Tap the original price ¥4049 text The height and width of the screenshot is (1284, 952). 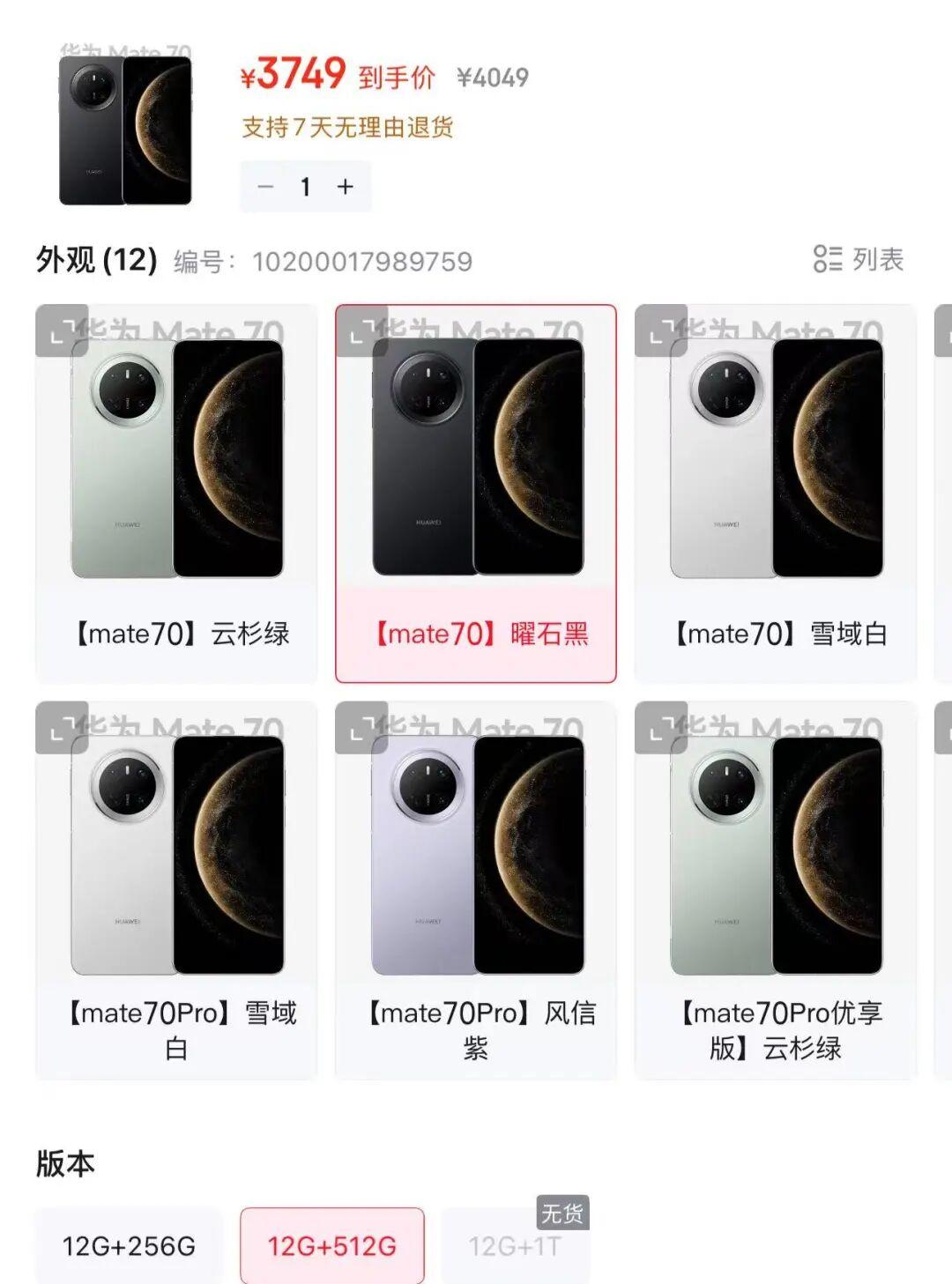point(494,78)
